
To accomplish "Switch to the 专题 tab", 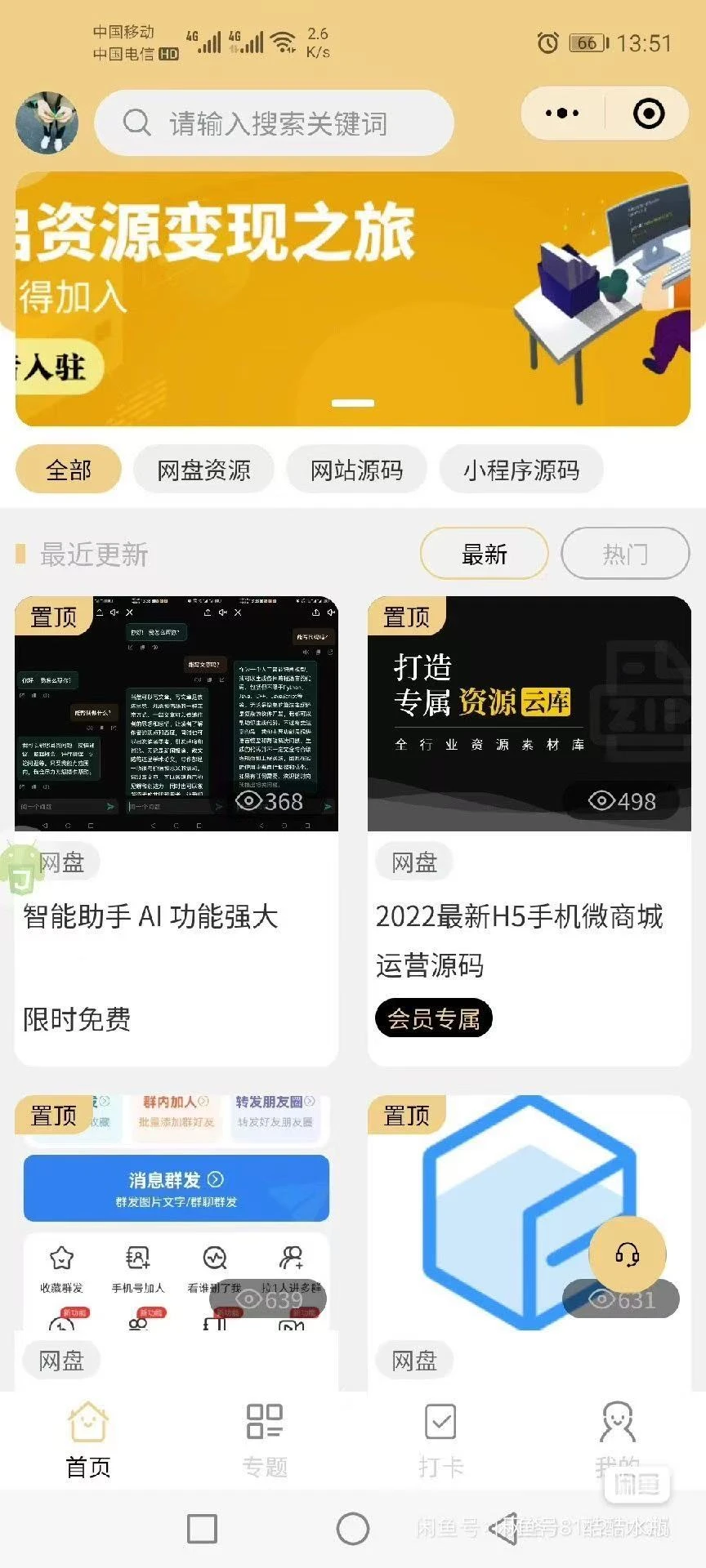I will tap(262, 1441).
